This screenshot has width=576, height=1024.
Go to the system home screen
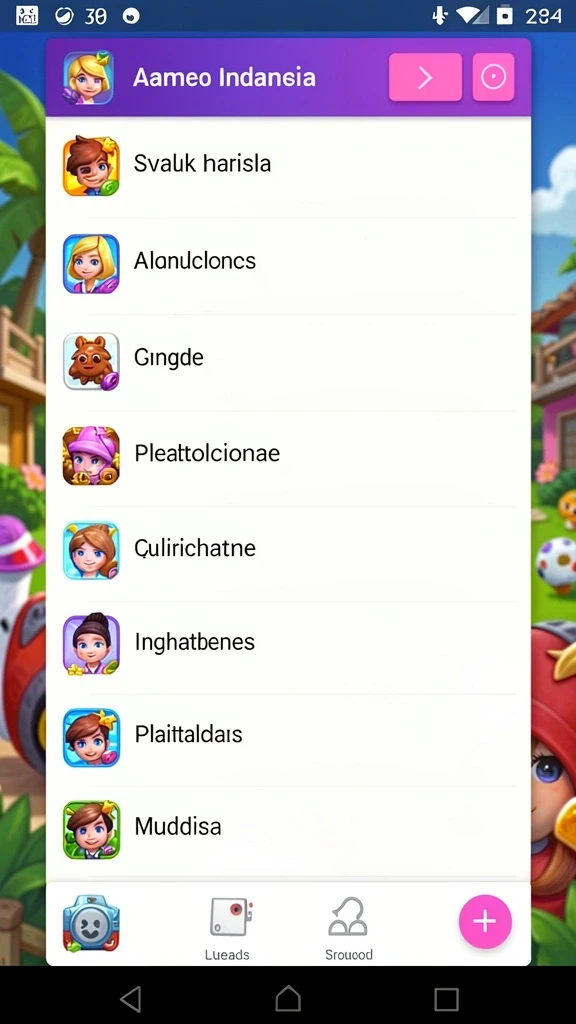(x=288, y=999)
